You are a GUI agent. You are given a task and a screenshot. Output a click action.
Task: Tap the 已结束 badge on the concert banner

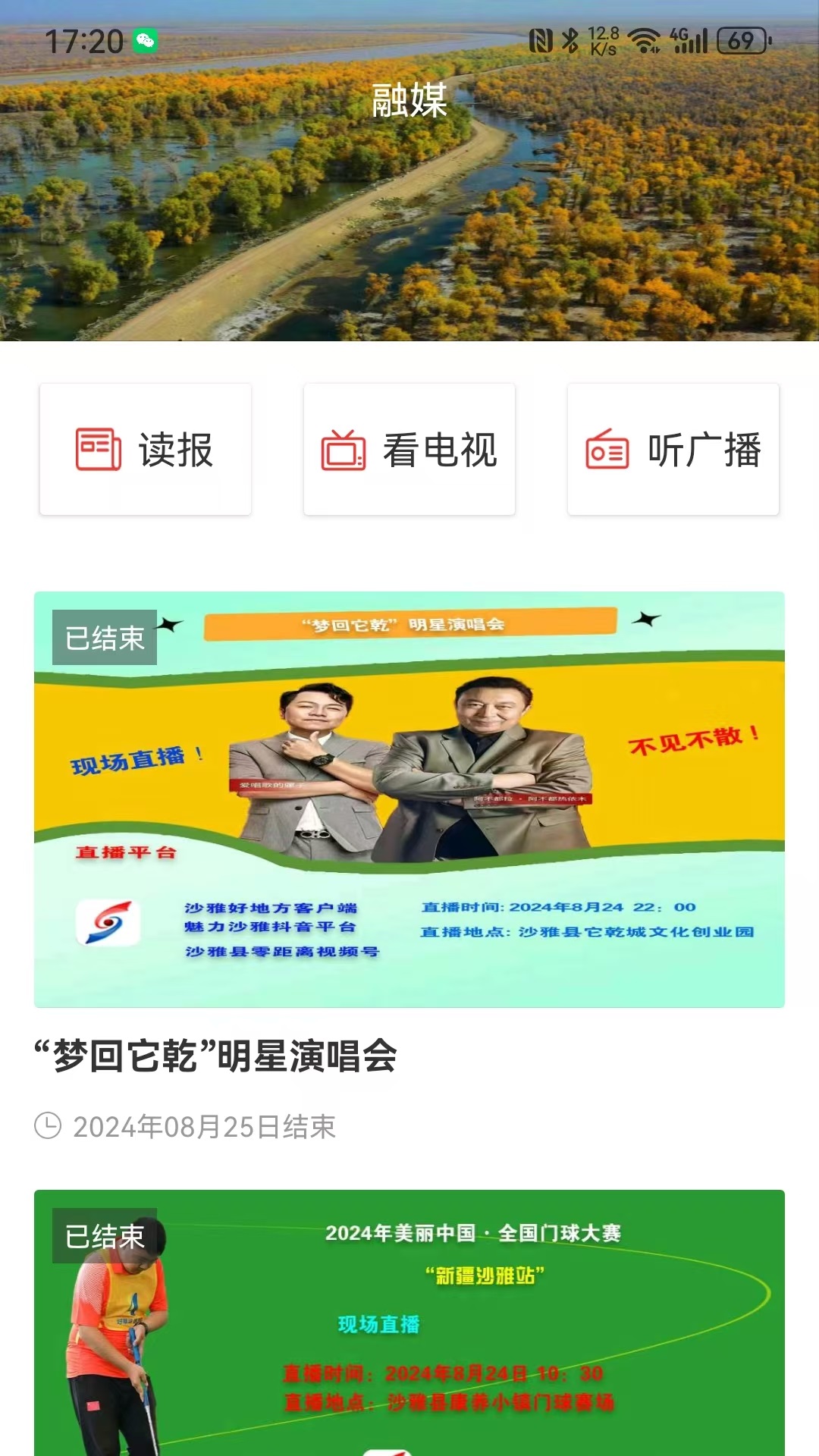(104, 638)
